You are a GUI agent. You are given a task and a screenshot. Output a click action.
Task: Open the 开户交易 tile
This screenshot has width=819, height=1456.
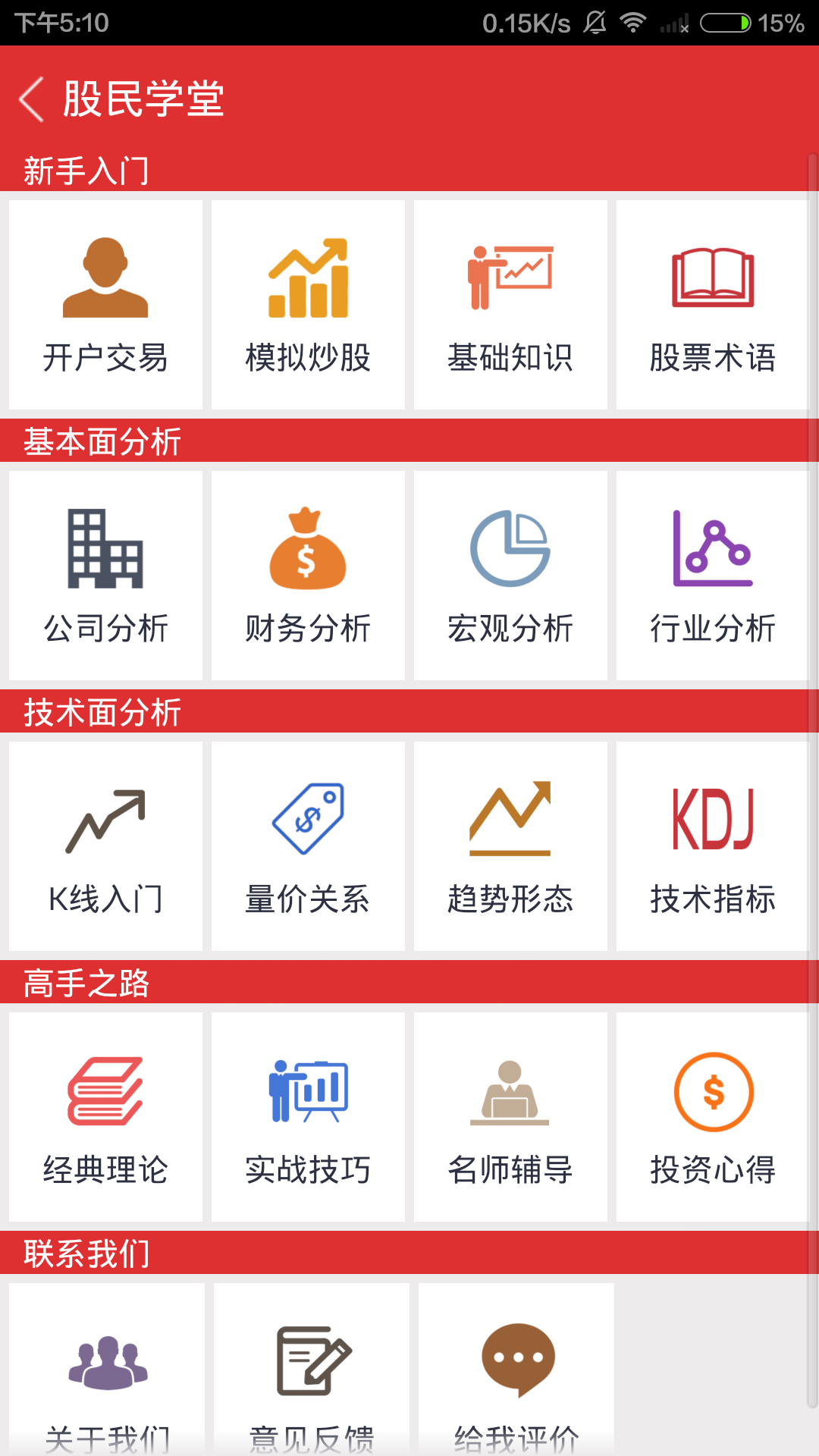[x=105, y=305]
